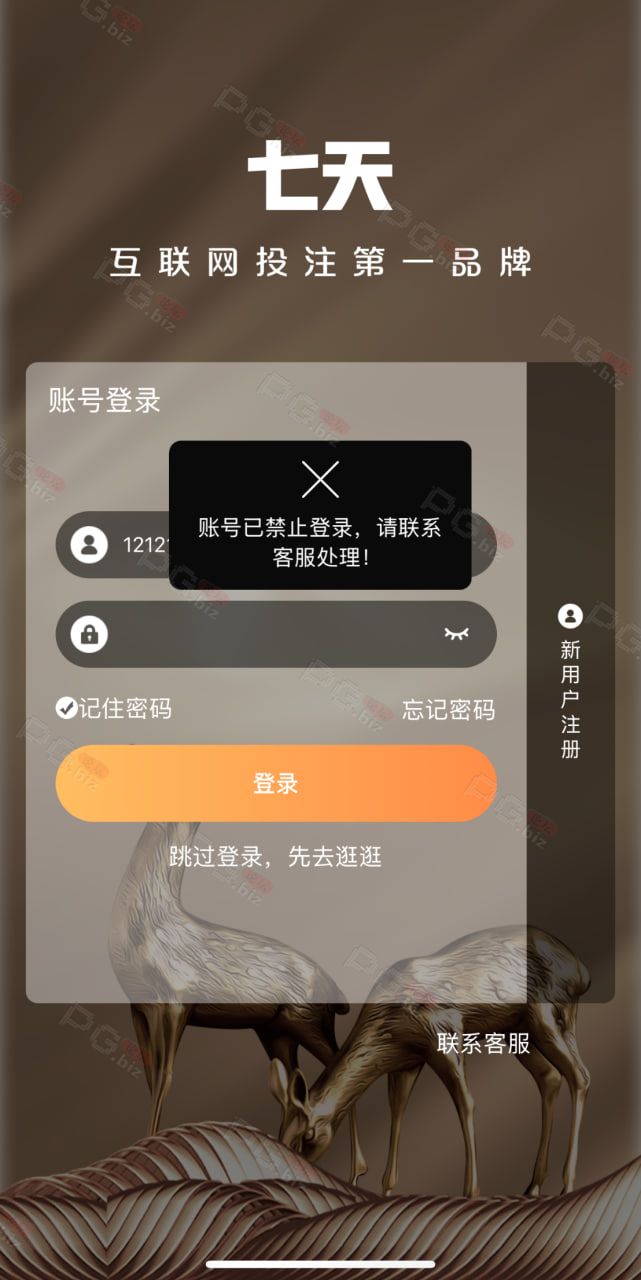
Task: Tap the password input field
Action: click(x=276, y=634)
